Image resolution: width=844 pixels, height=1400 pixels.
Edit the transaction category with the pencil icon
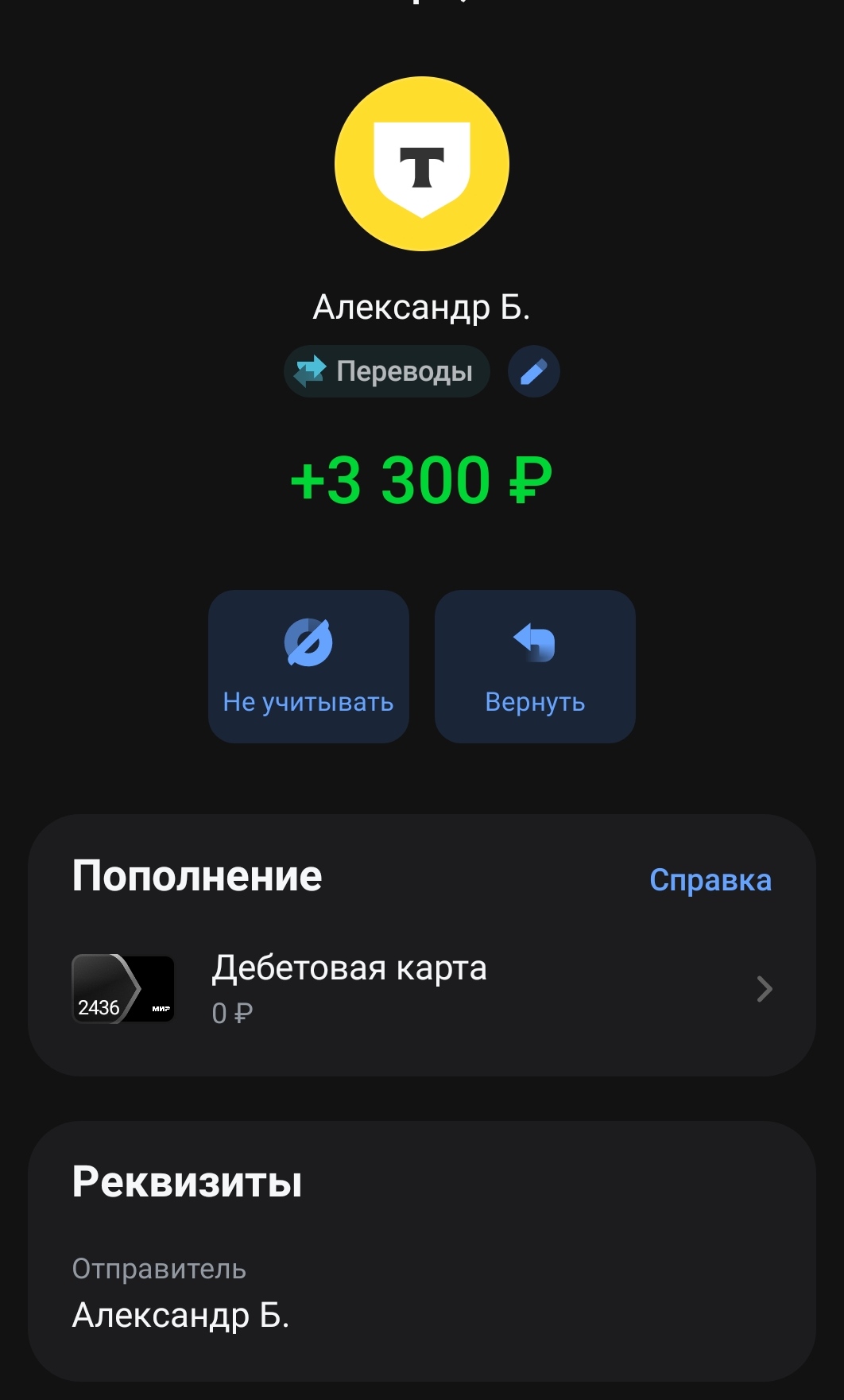pyautogui.click(x=533, y=371)
